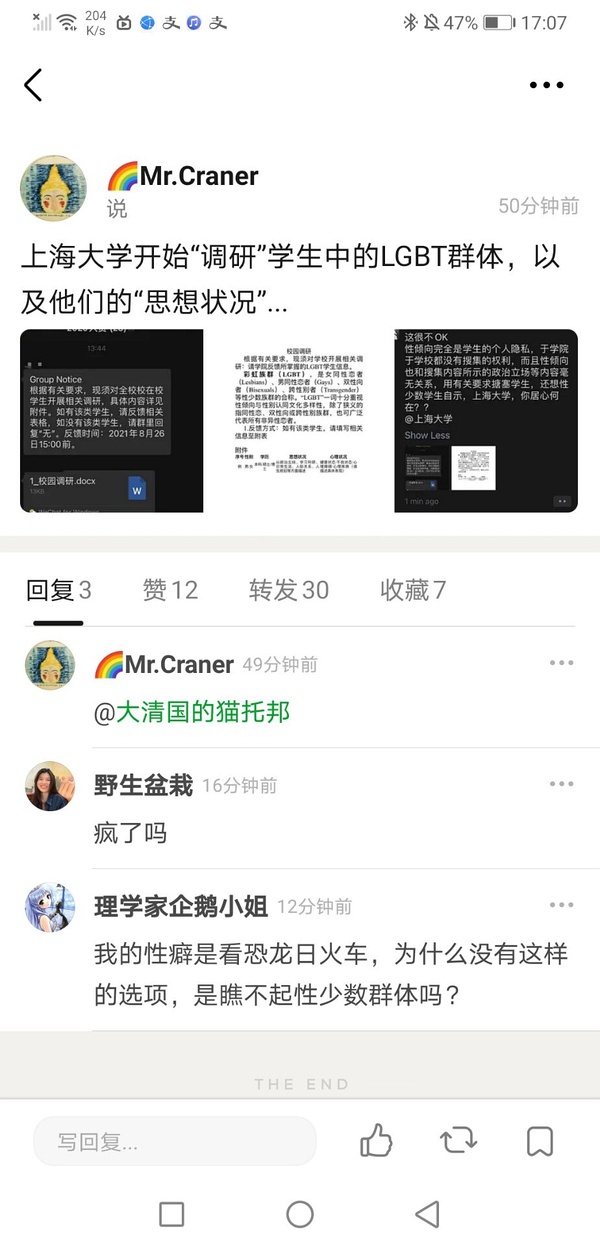600x1246 pixels.
Task: Switch to the 回复 tab
Action: [58, 590]
